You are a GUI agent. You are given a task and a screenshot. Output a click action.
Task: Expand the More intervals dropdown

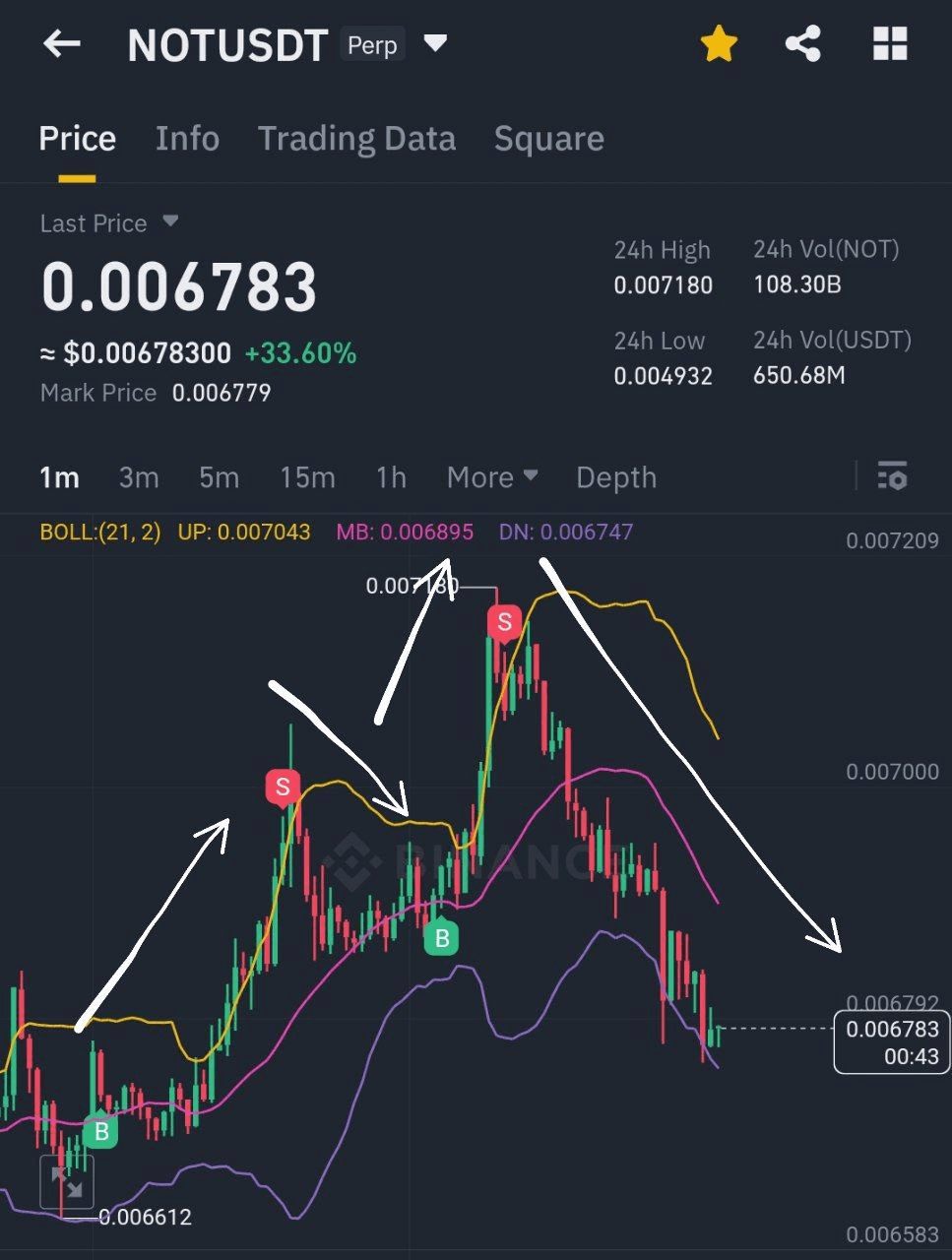(491, 477)
